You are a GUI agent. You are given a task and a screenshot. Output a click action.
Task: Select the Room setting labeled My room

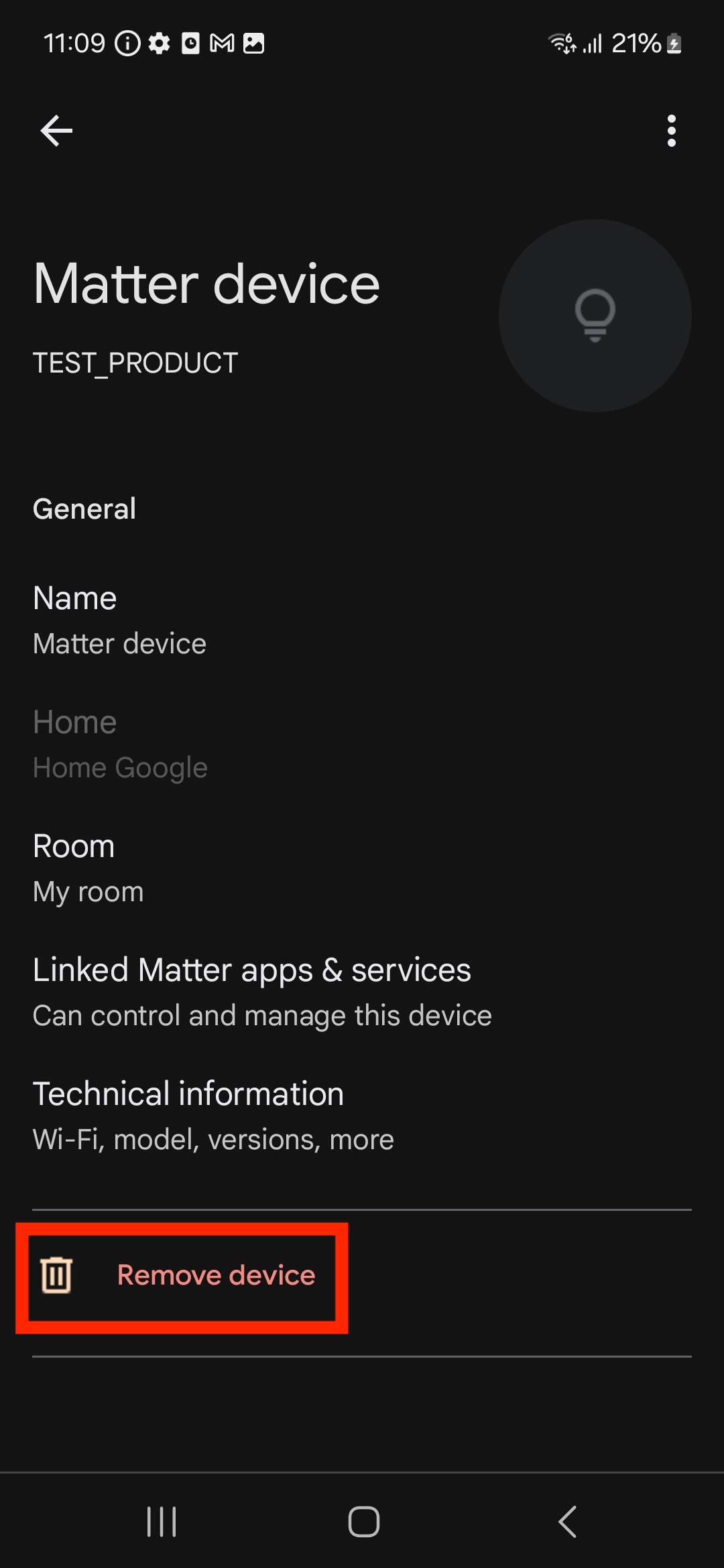coord(88,866)
